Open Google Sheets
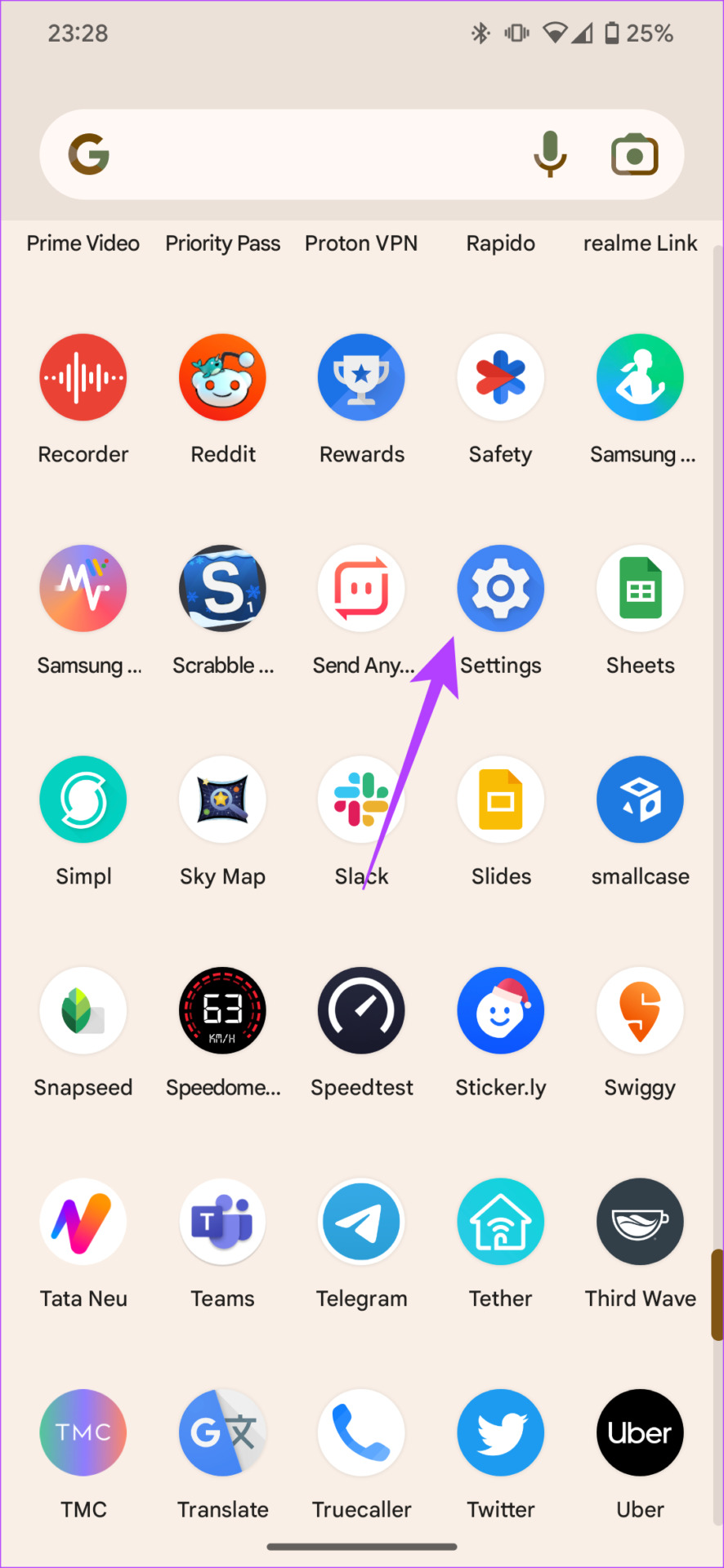Viewport: 724px width, 1568px height. [x=640, y=588]
